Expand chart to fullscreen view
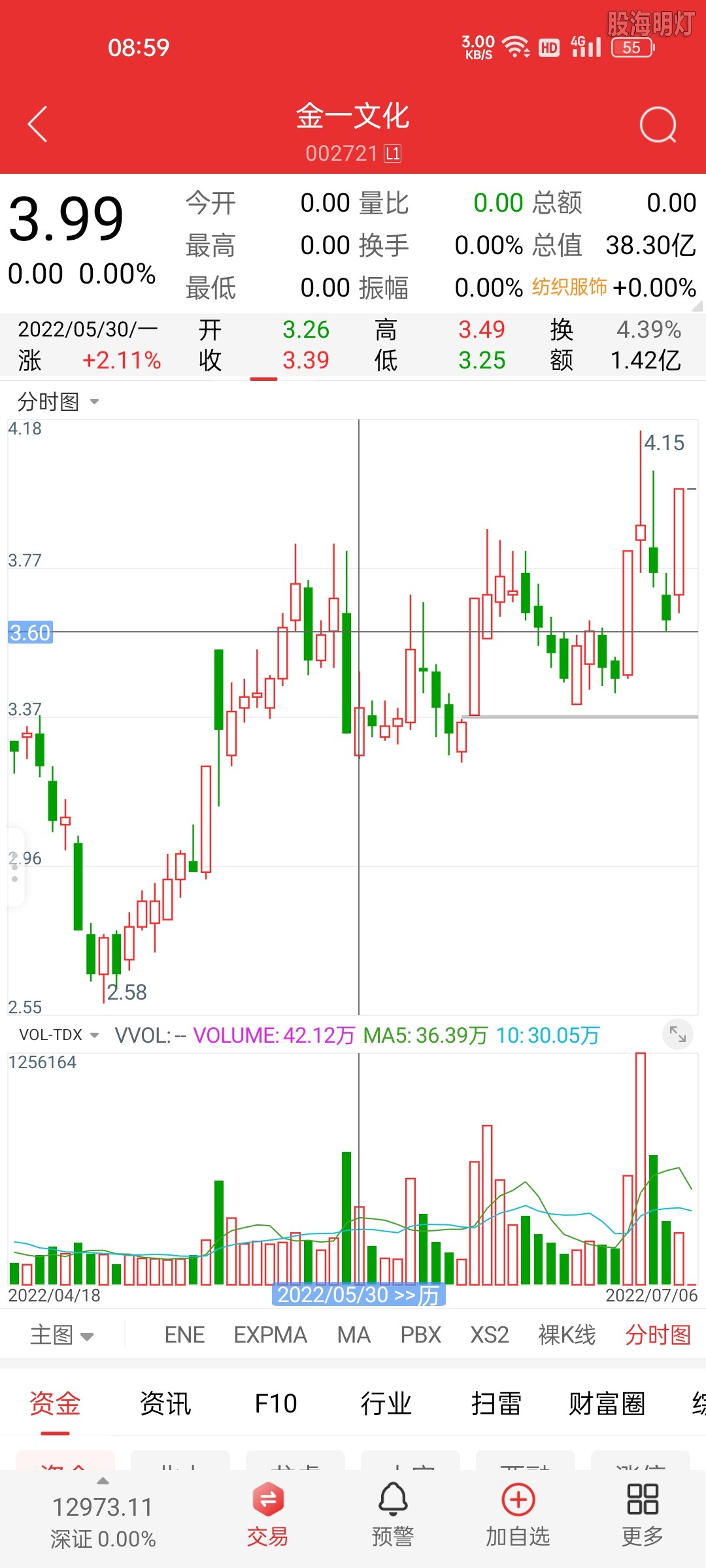The height and width of the screenshot is (1568, 706). point(677,1035)
